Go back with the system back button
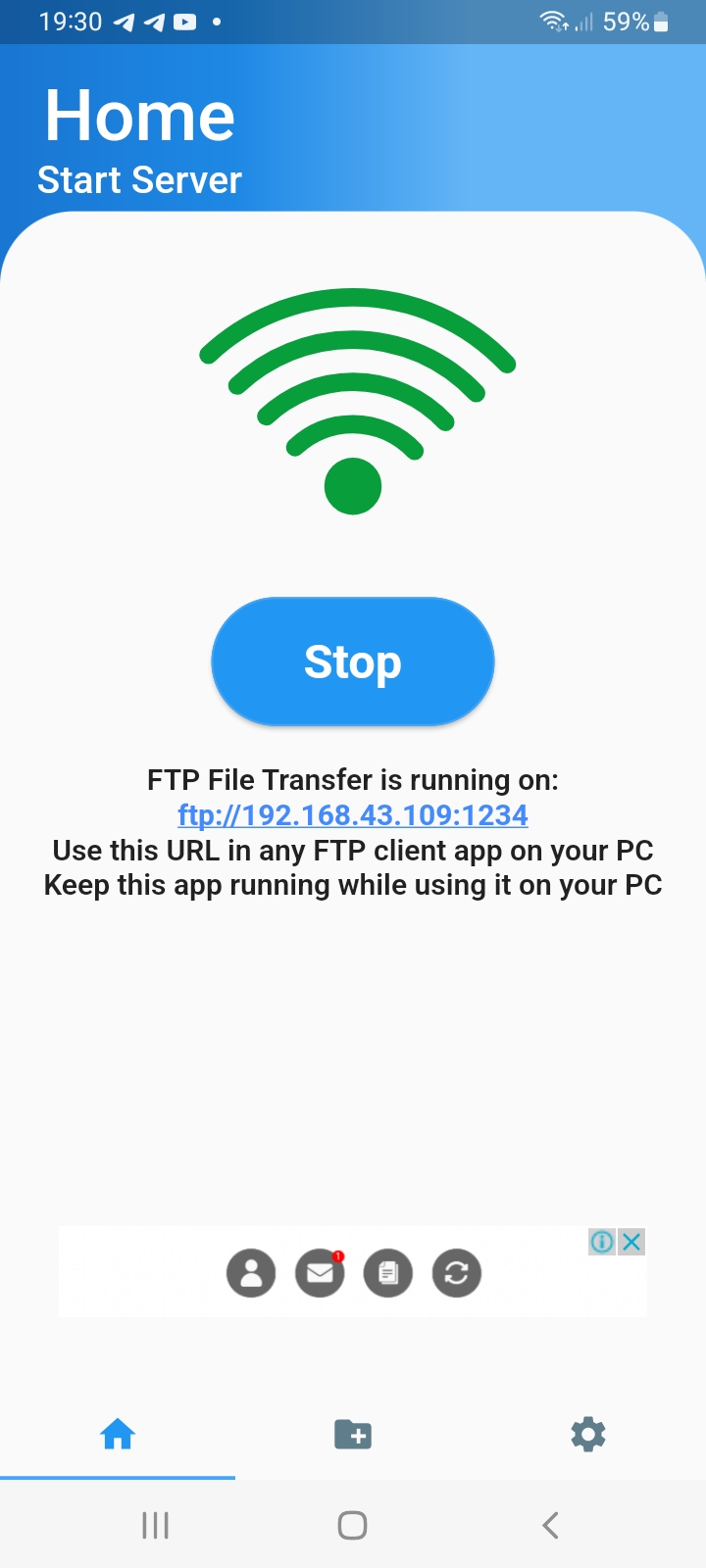The width and height of the screenshot is (706, 1568). tap(551, 1525)
